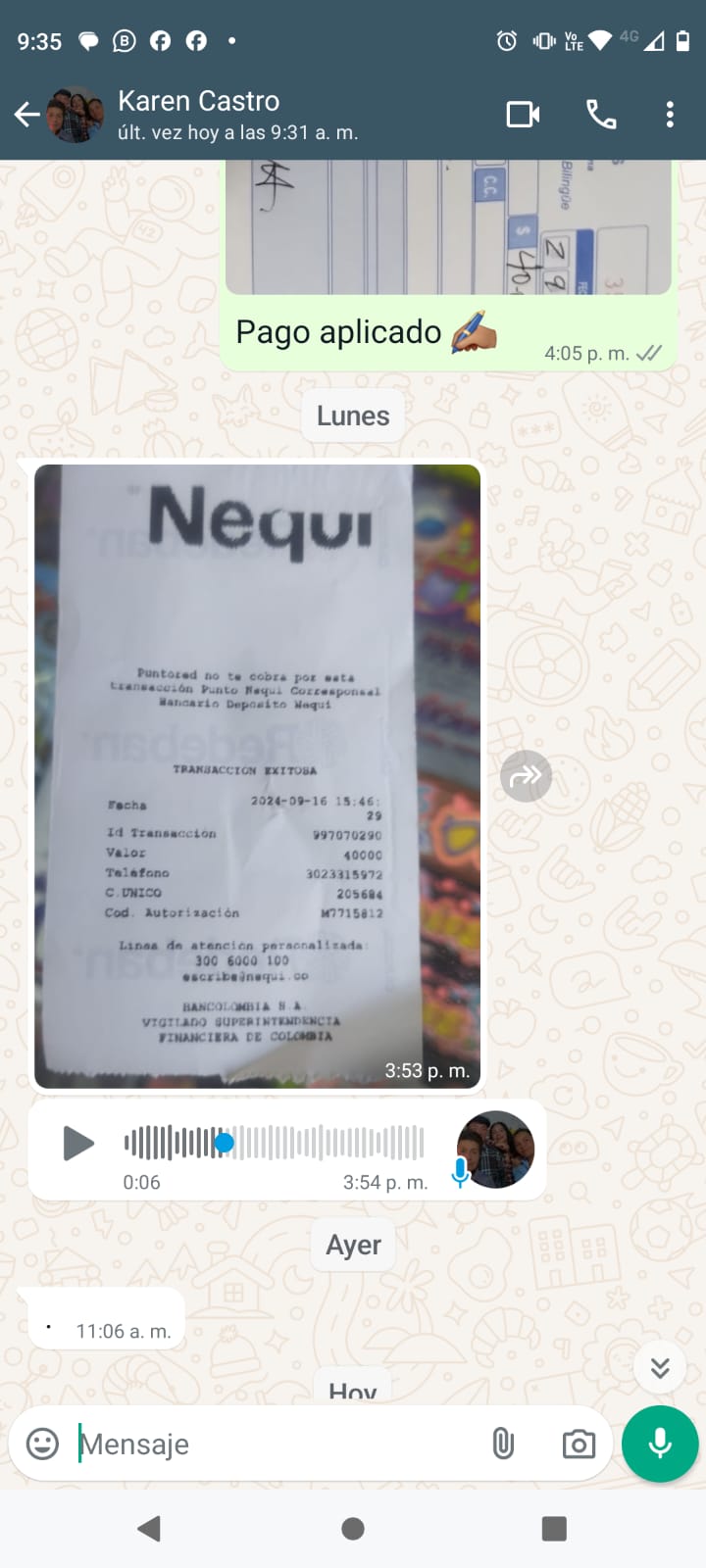
Task: Forward the Nequi receipt photo
Action: pyautogui.click(x=526, y=776)
